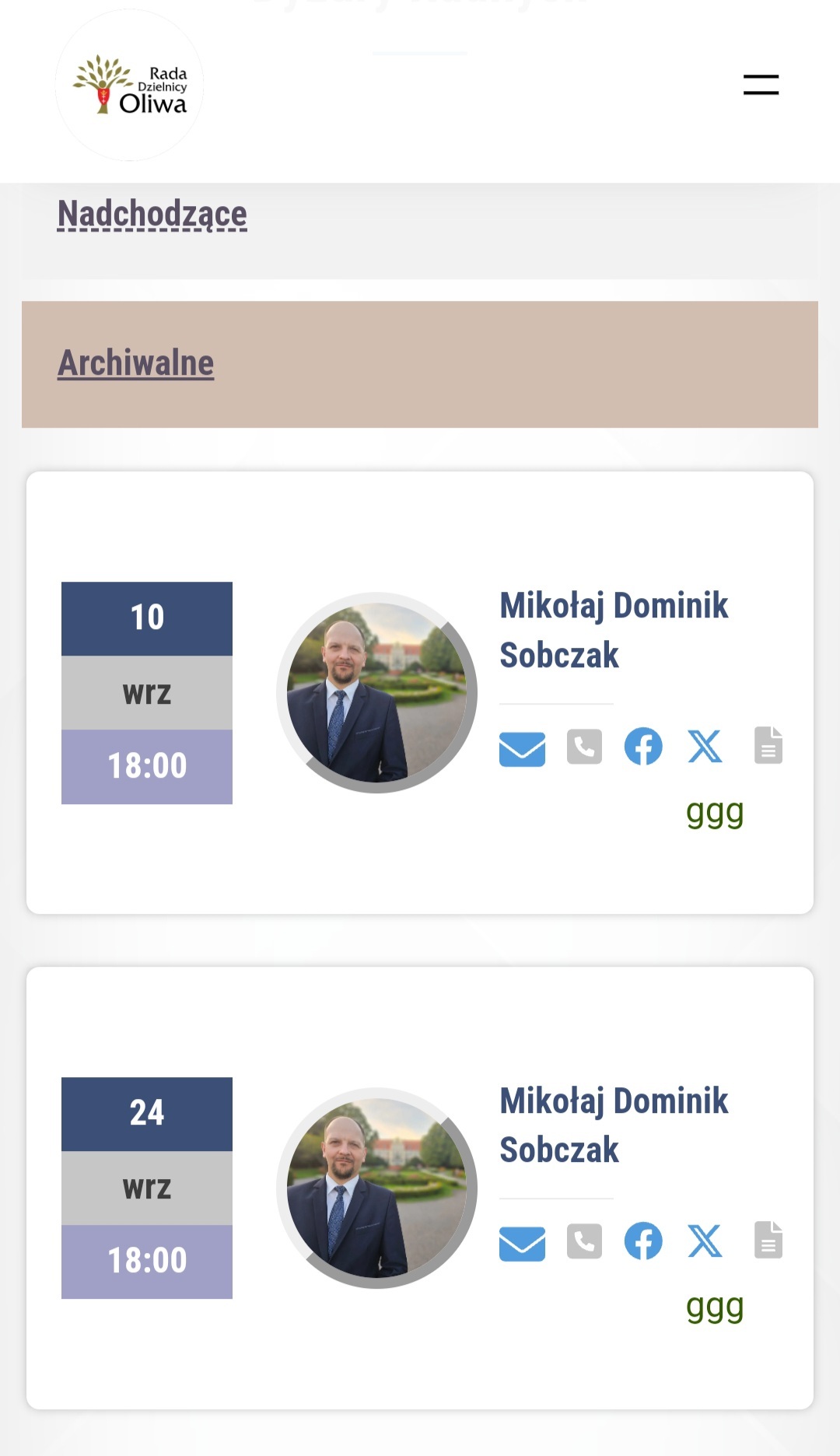Open document icon in 24 wrz card
Screen dimensions: 840x1456
(768, 1241)
